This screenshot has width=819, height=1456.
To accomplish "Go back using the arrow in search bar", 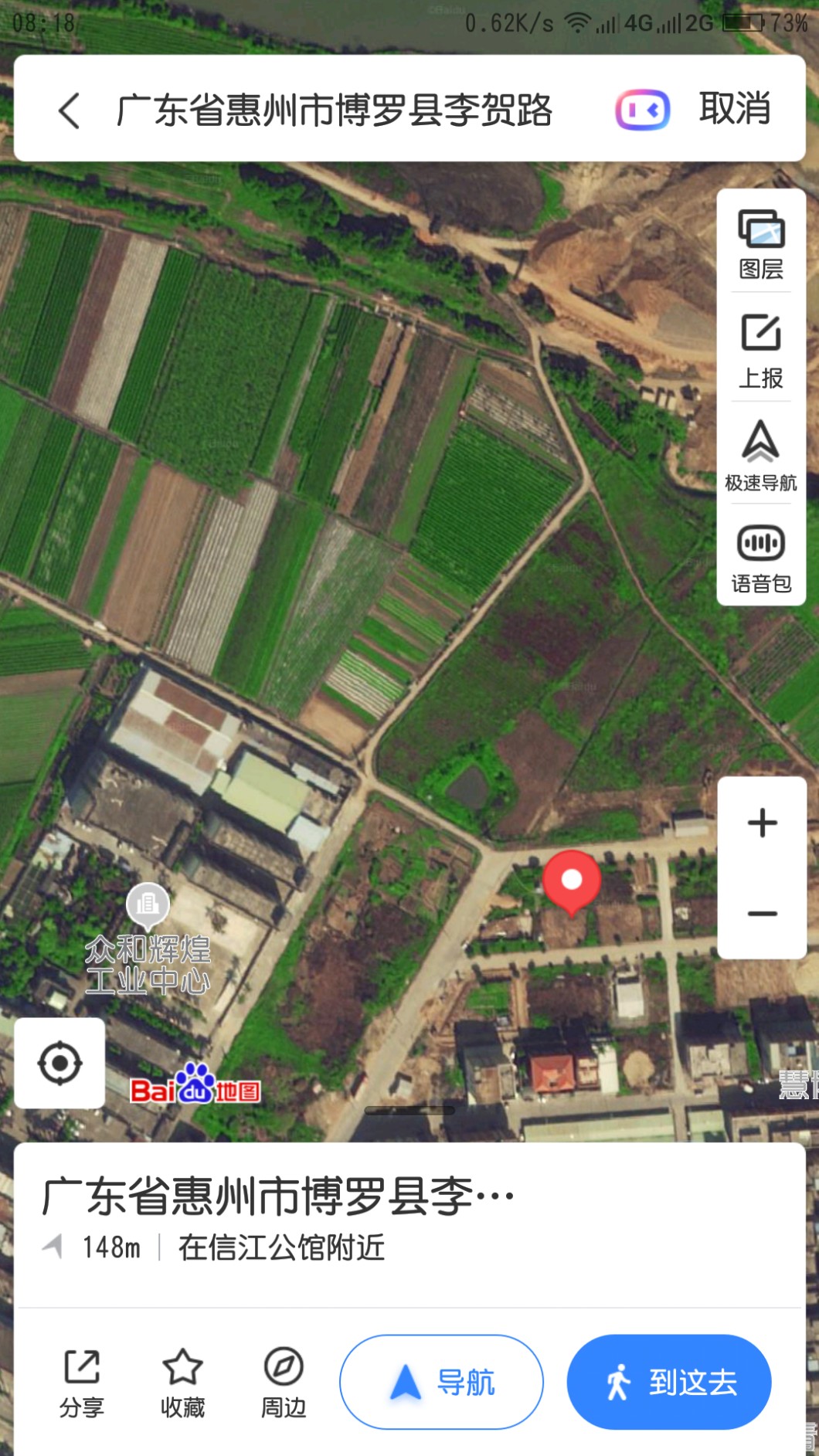I will coord(69,110).
